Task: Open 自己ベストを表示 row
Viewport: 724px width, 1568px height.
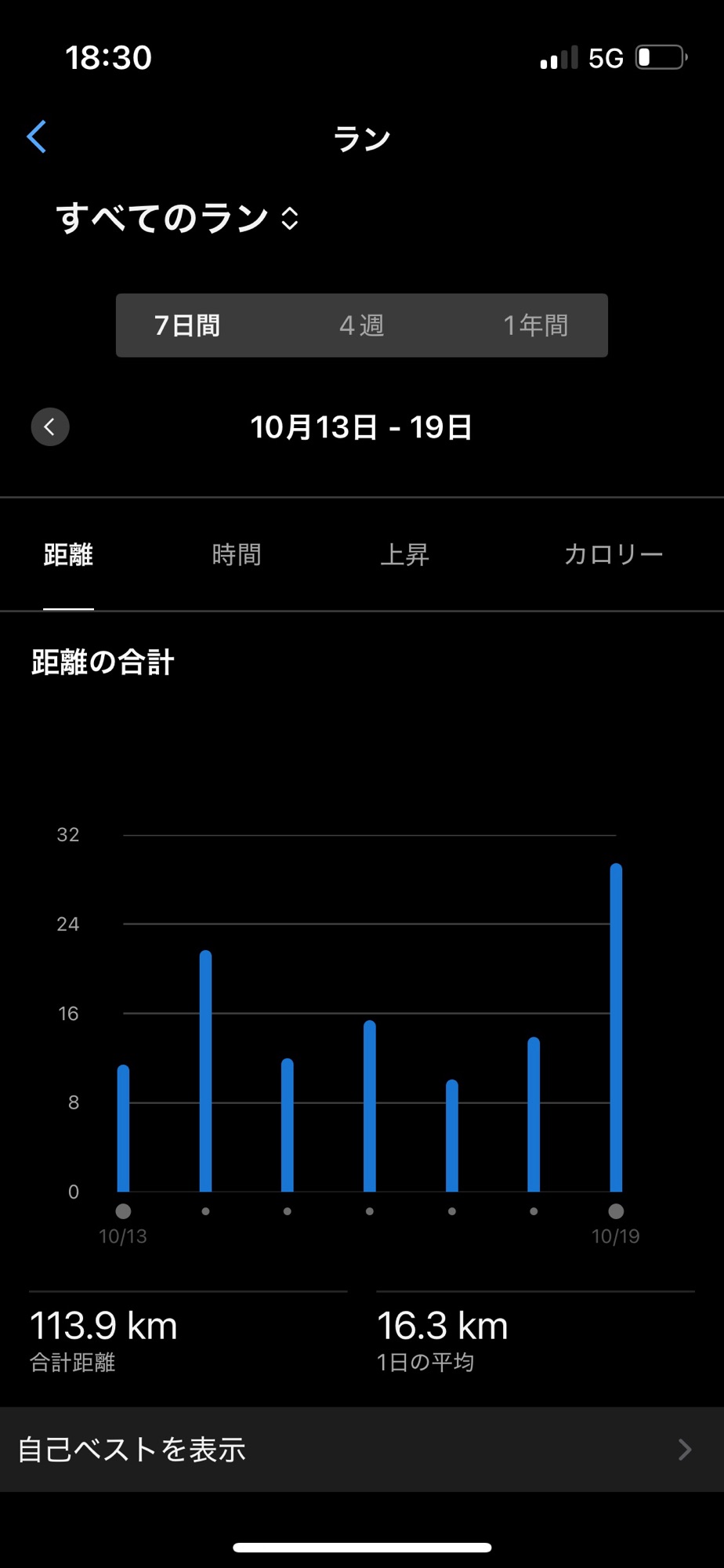Action: click(x=362, y=1450)
